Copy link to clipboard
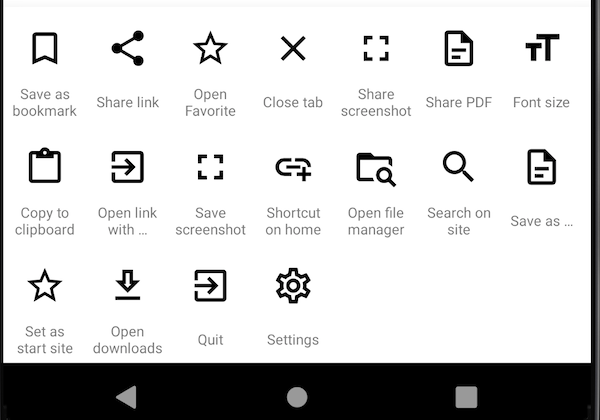The width and height of the screenshot is (600, 420). (x=45, y=192)
